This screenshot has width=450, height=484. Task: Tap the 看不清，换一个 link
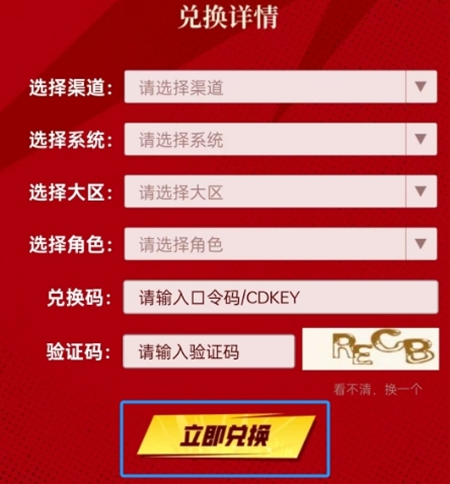point(378,389)
